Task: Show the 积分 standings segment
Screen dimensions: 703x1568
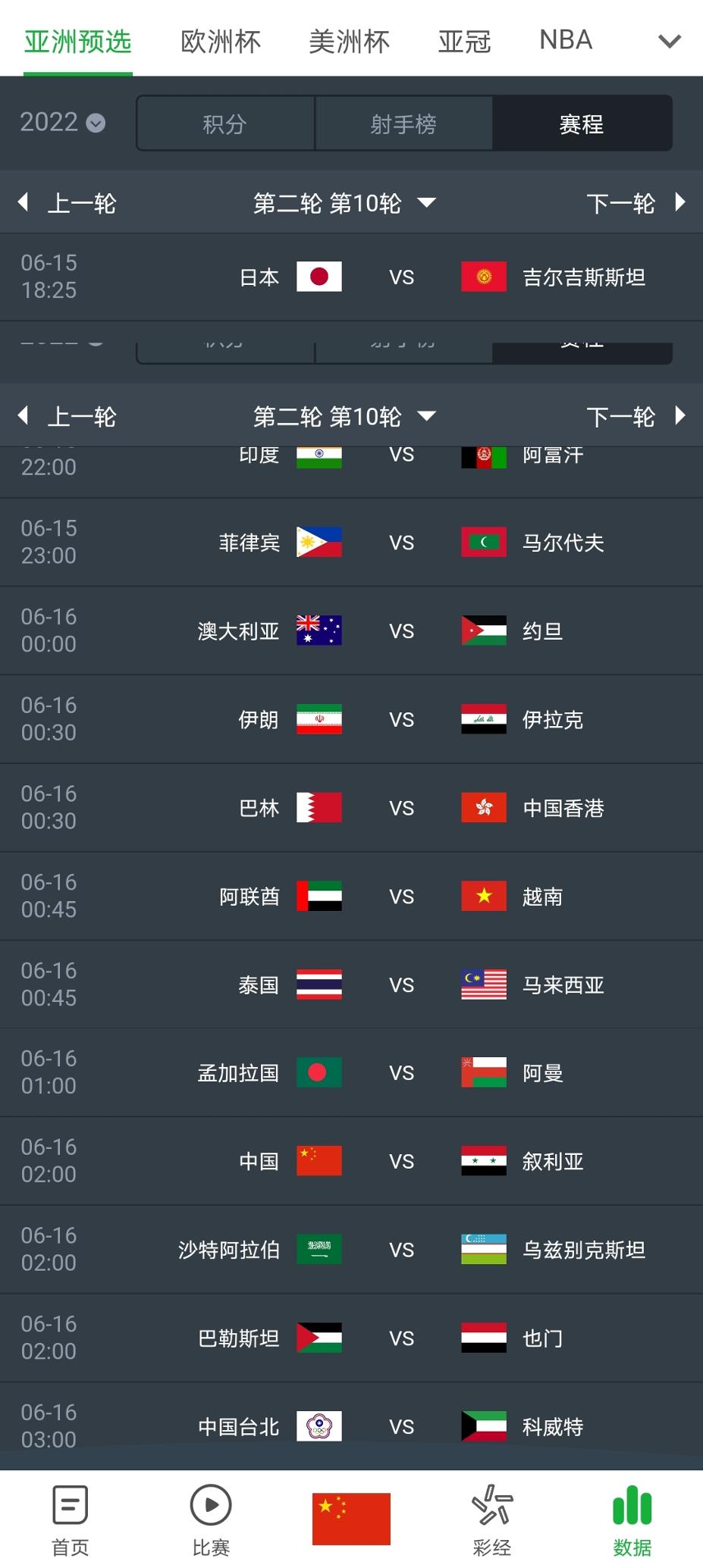Action: click(225, 124)
